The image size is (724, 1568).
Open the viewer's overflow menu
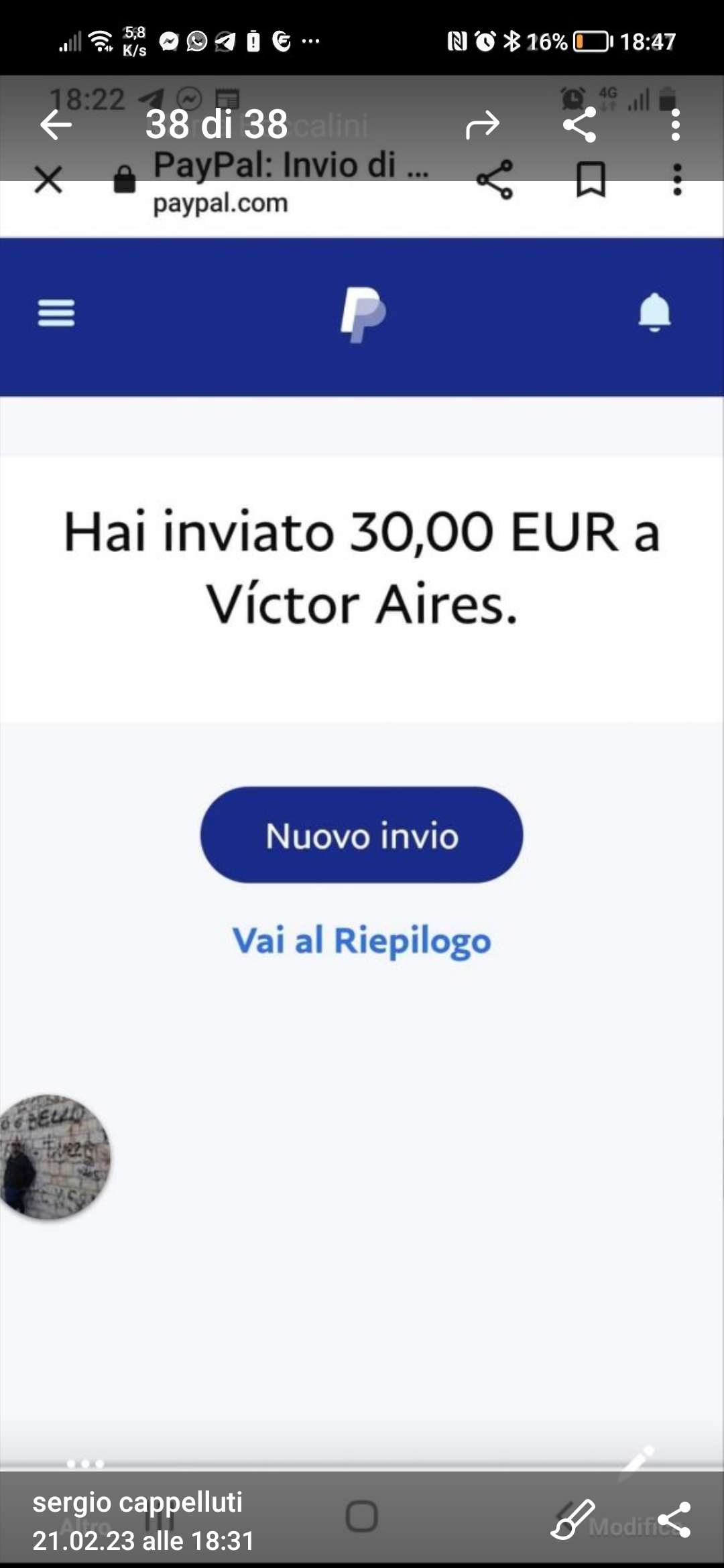[675, 125]
